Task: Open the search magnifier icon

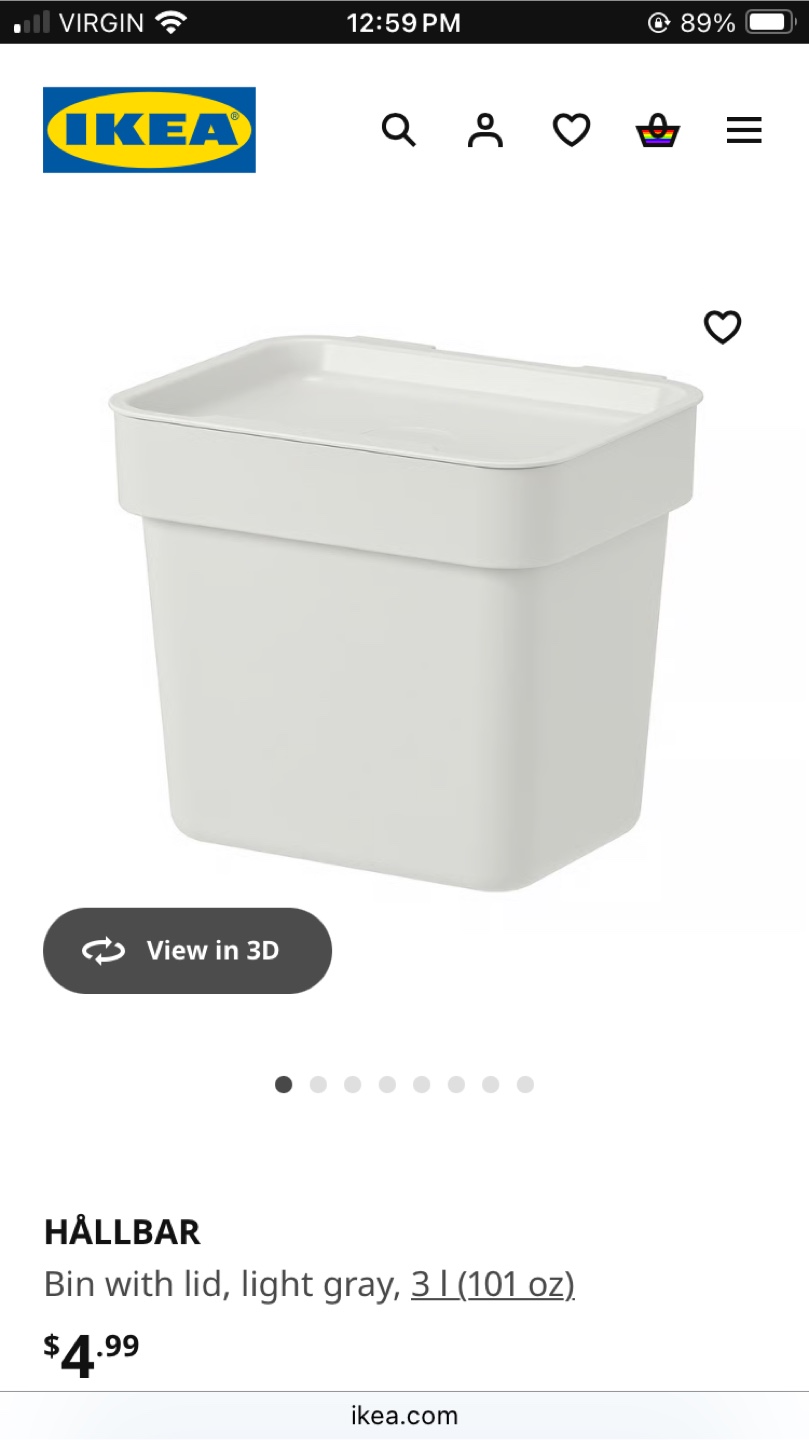Action: 398,130
